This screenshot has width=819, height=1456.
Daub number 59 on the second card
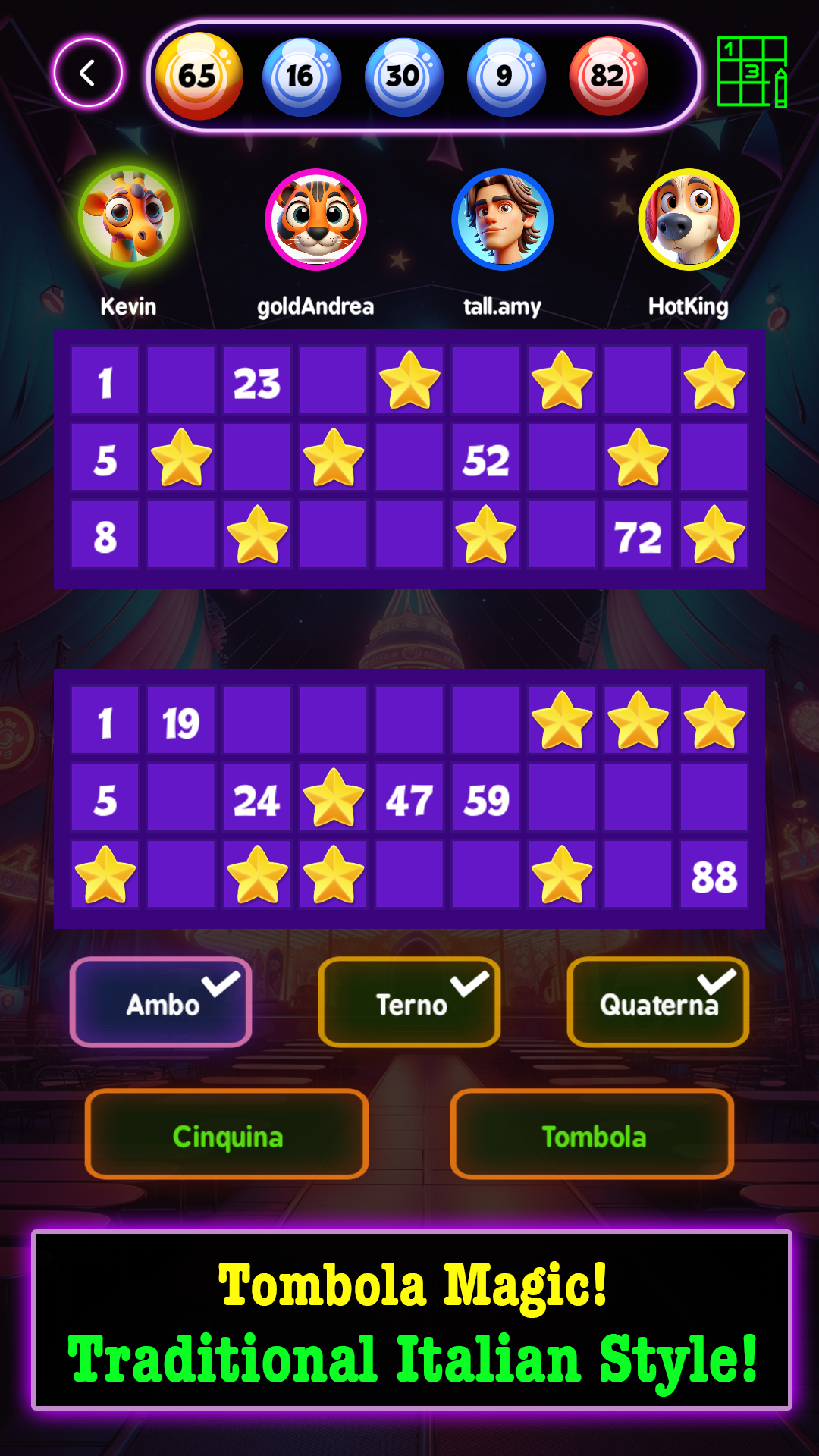[x=485, y=799]
